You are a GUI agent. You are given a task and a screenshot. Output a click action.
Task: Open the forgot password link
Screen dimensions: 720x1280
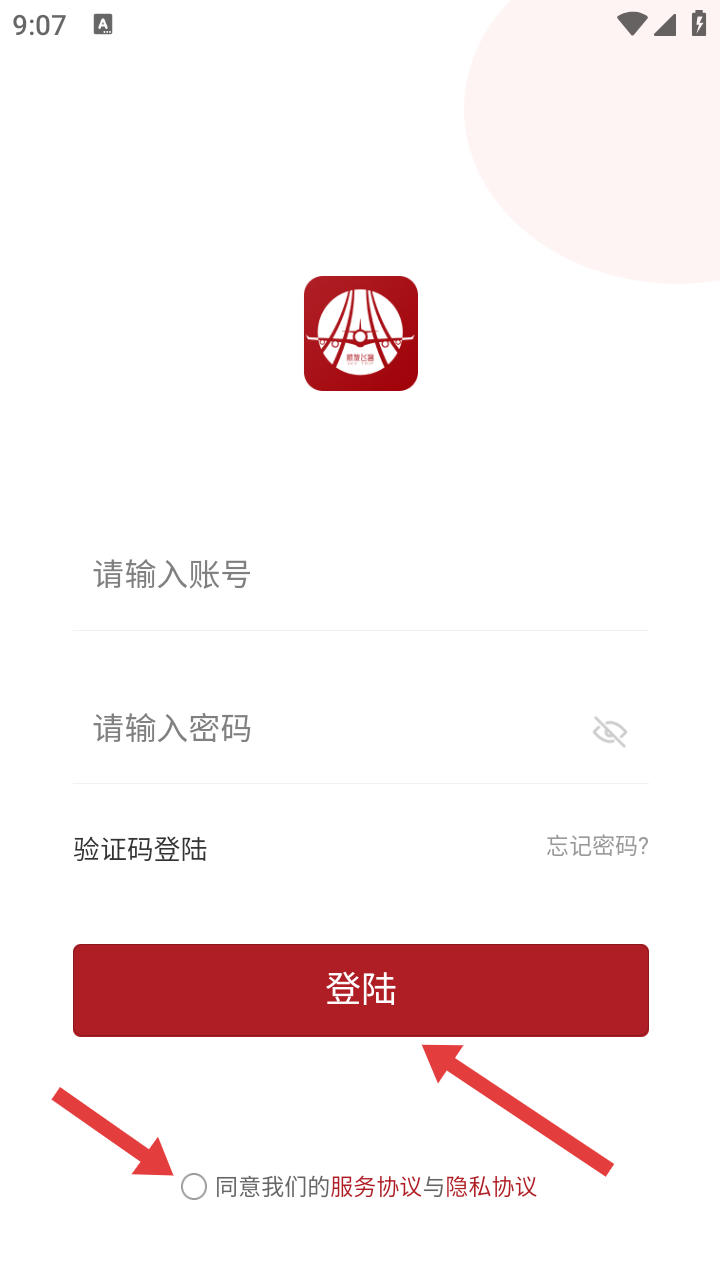tap(597, 846)
